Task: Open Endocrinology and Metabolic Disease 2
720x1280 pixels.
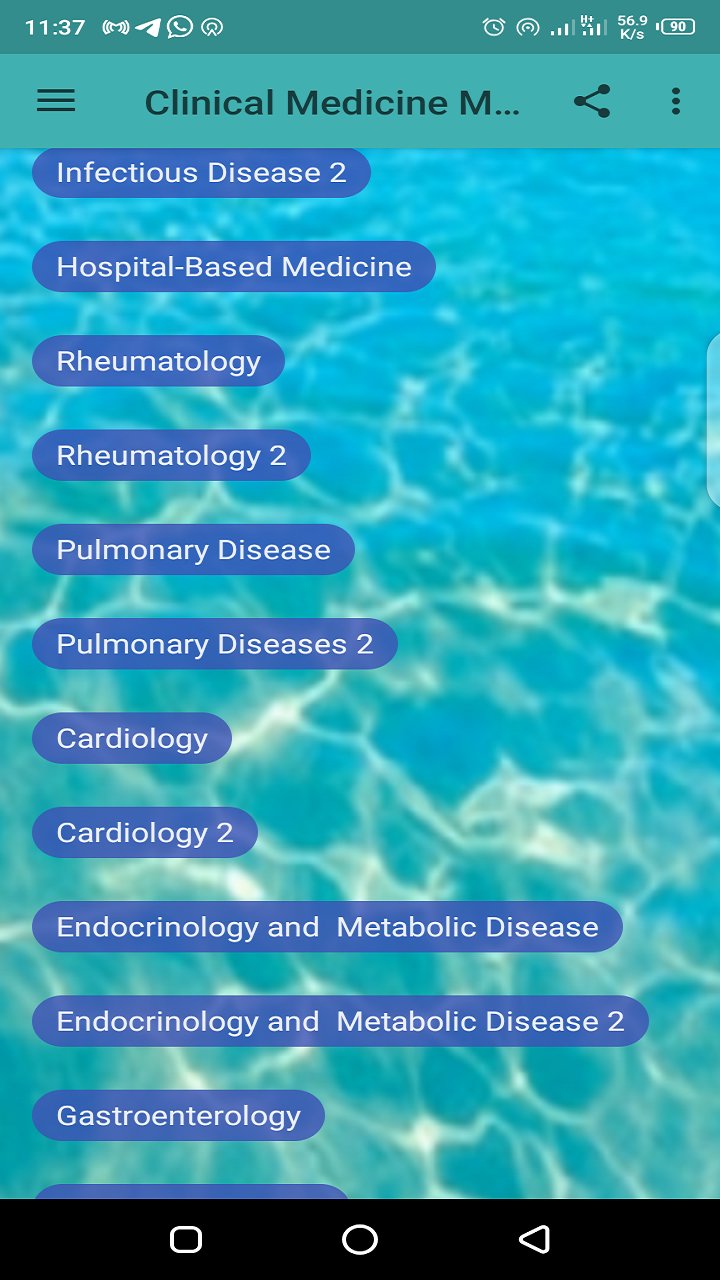Action: pos(340,1021)
